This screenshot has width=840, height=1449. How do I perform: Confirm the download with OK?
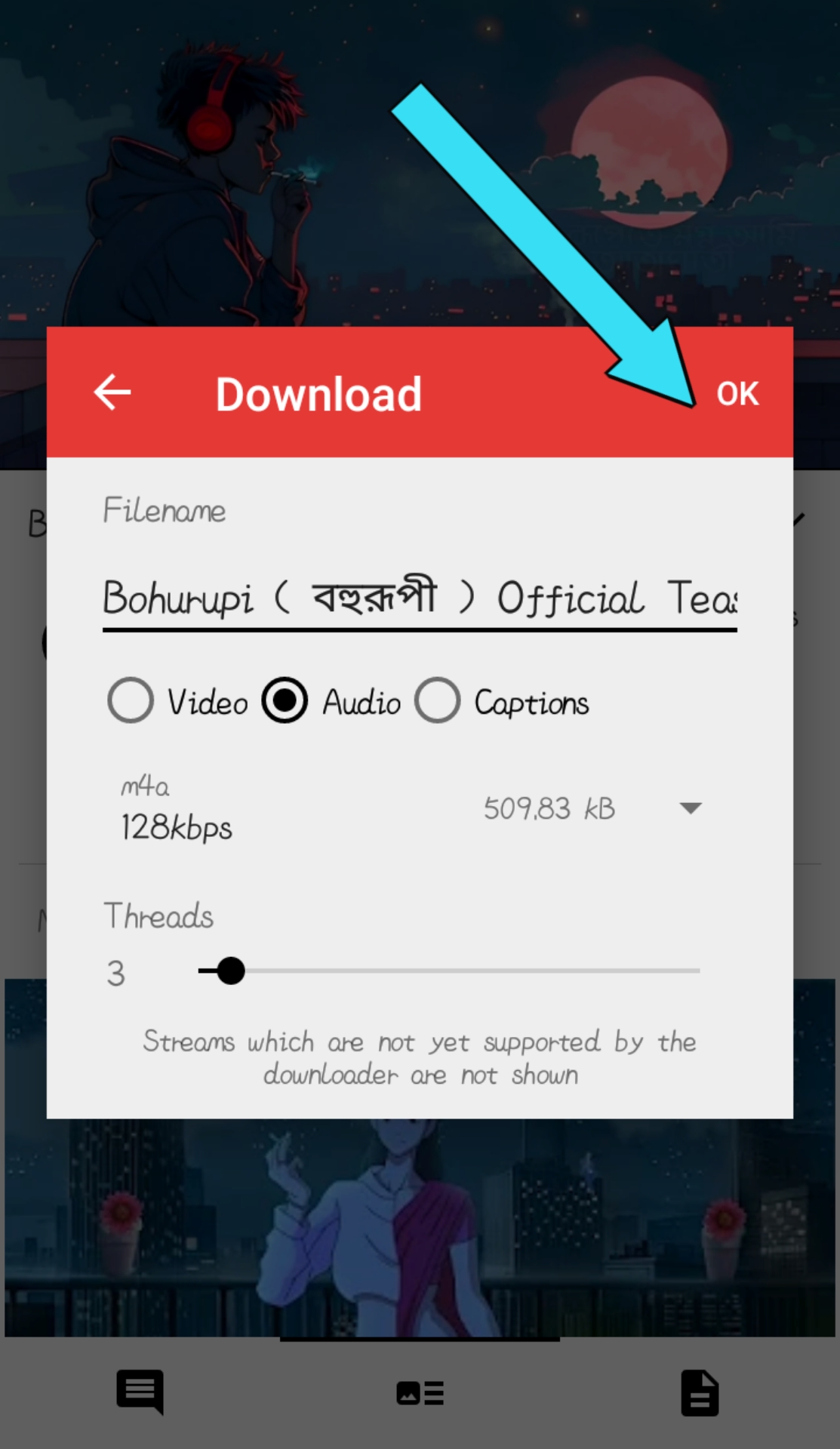tap(737, 393)
